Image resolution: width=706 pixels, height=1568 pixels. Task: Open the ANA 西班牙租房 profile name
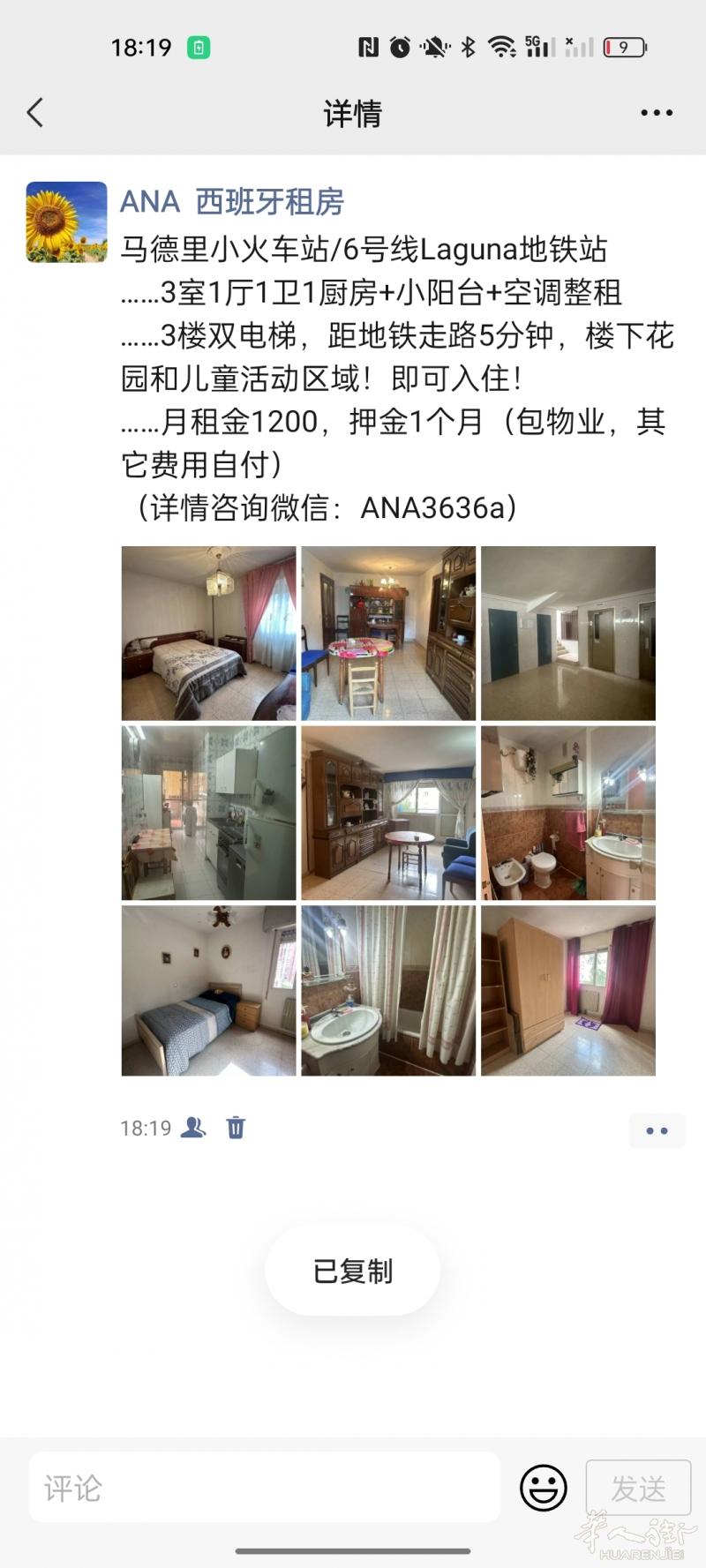pyautogui.click(x=232, y=202)
